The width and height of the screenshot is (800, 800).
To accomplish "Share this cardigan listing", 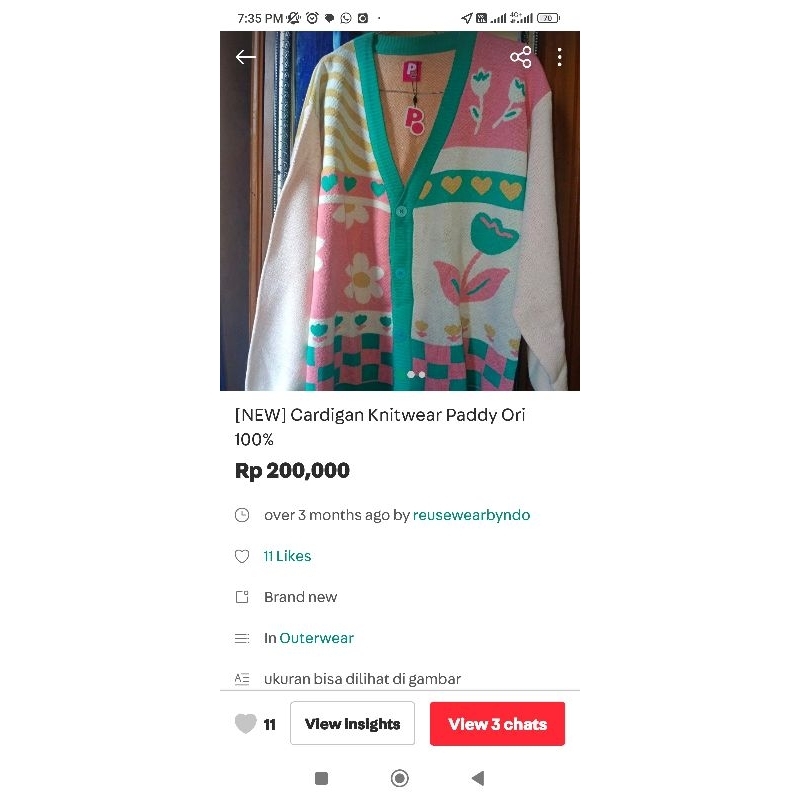I will 521,57.
